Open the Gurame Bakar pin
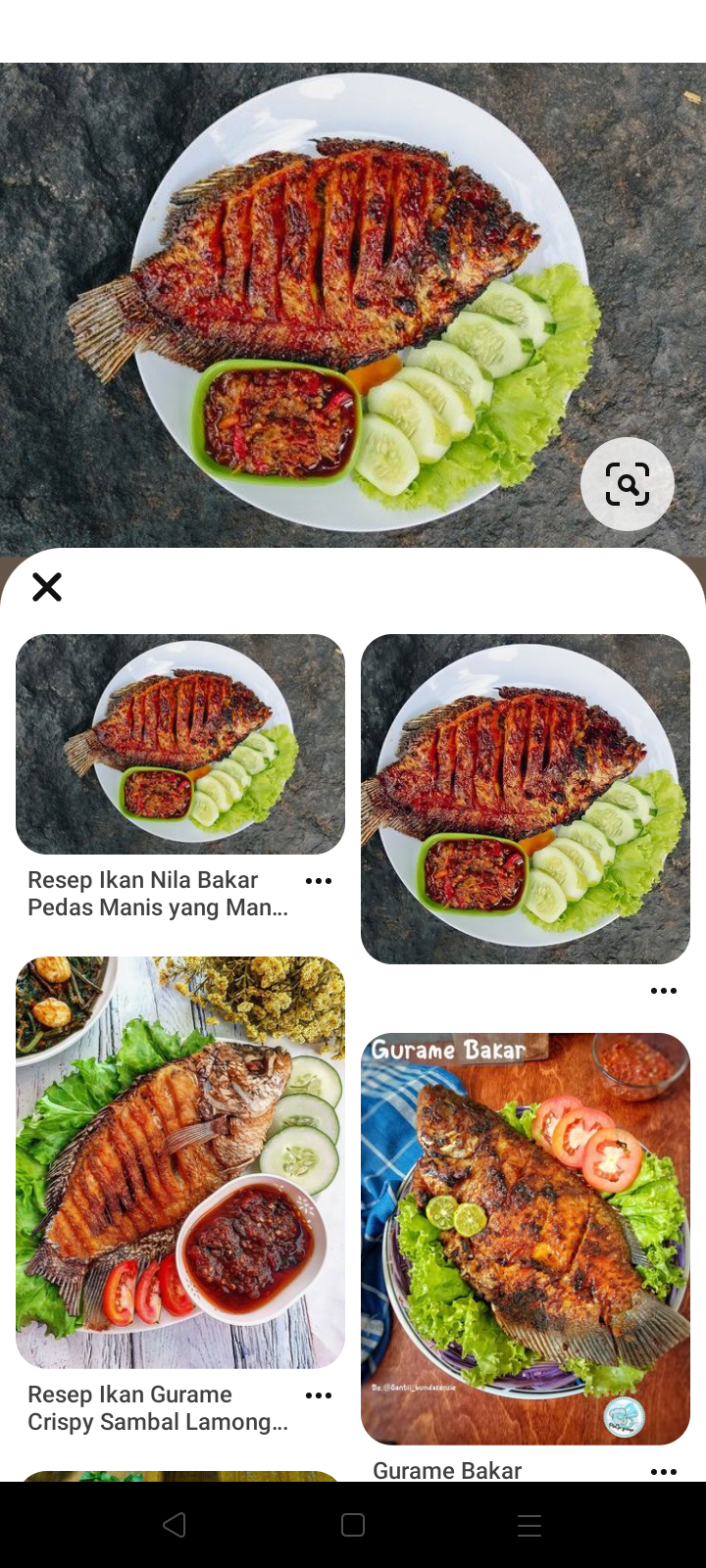 pos(526,1238)
